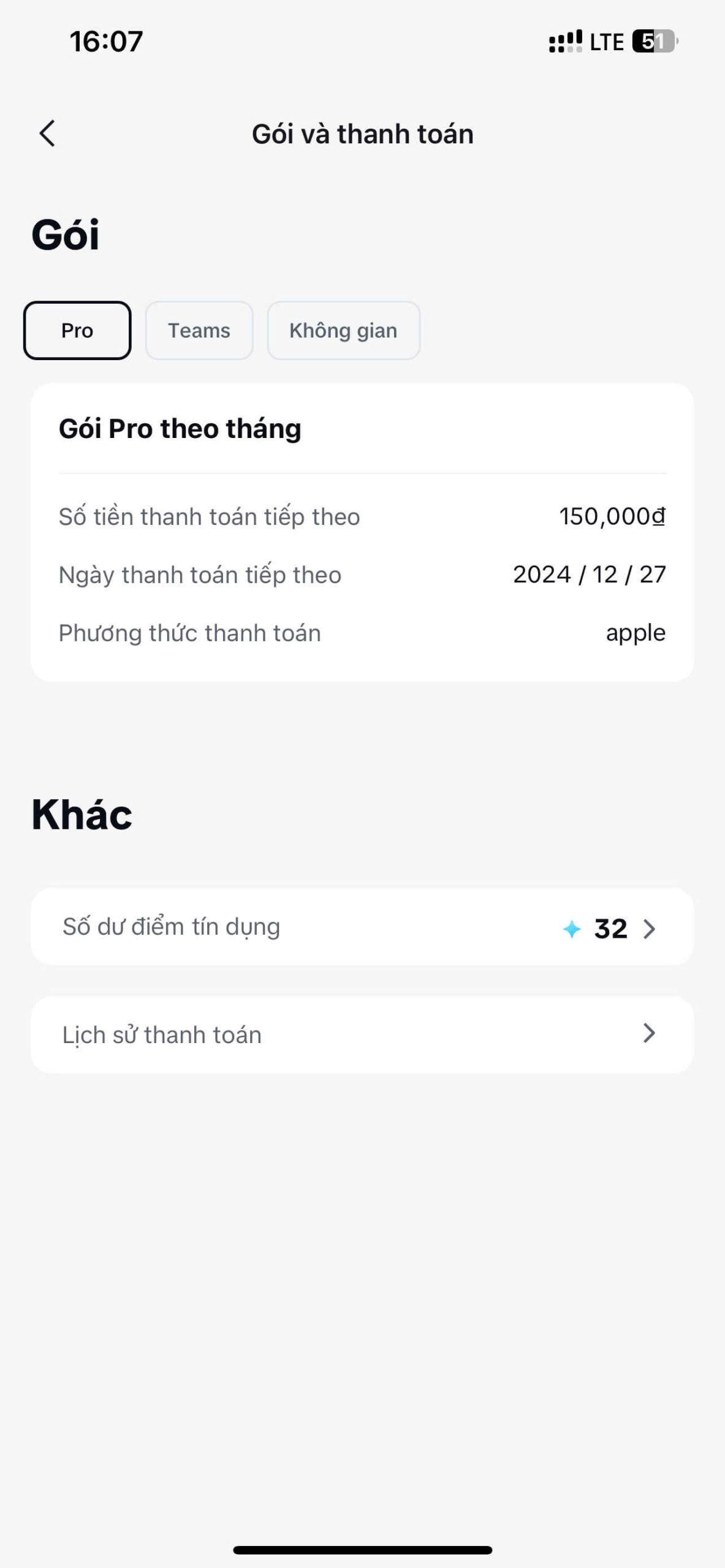Image resolution: width=725 pixels, height=1568 pixels.
Task: Tap the blue sparkle credit icon
Action: pyautogui.click(x=572, y=927)
